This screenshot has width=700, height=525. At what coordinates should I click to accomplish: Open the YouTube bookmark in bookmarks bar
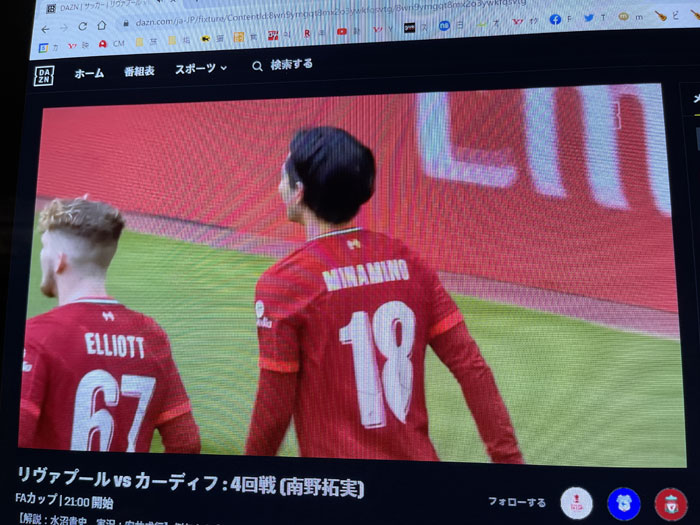(342, 31)
